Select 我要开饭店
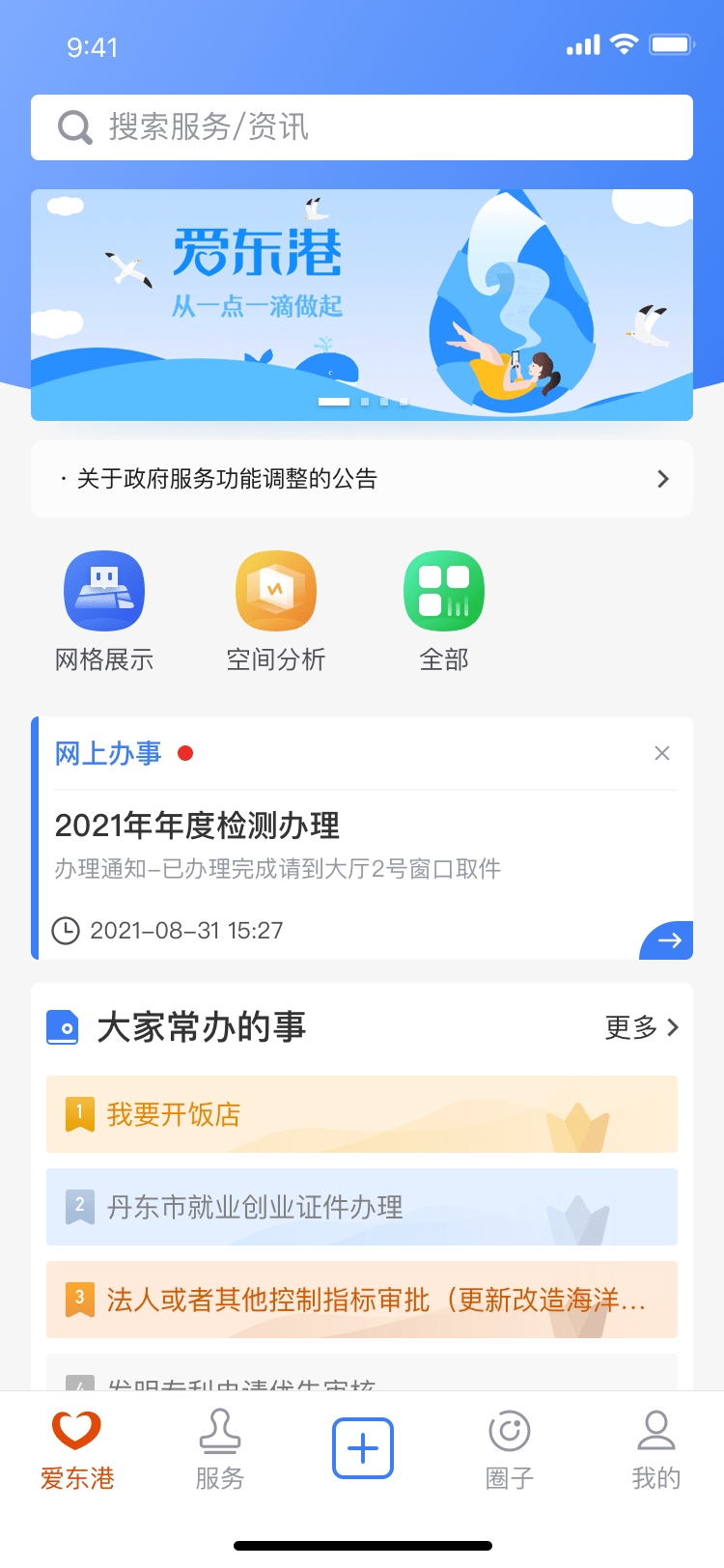This screenshot has width=724, height=1568. pyautogui.click(x=362, y=1114)
